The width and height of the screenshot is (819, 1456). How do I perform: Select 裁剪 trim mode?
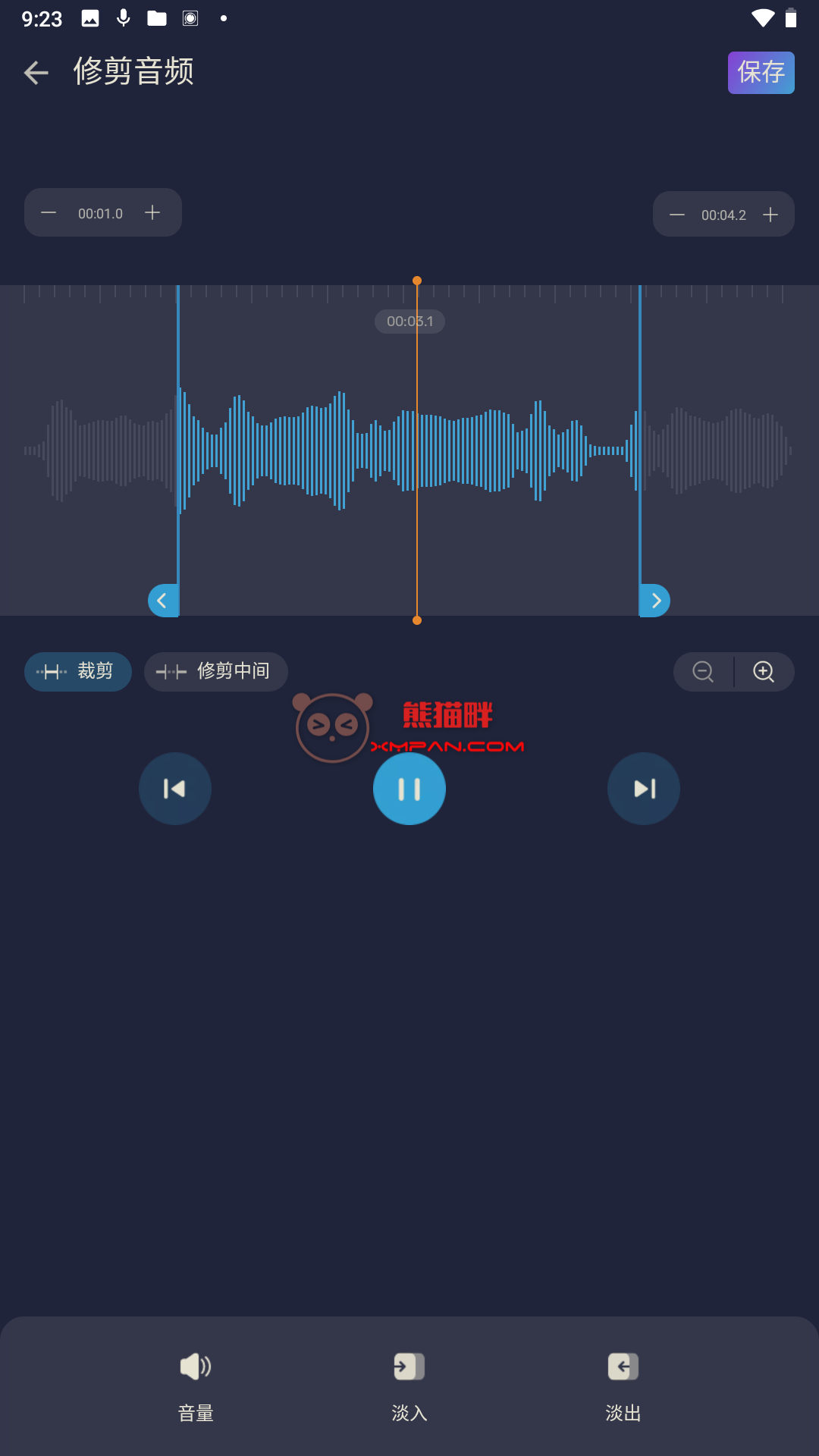coord(78,672)
